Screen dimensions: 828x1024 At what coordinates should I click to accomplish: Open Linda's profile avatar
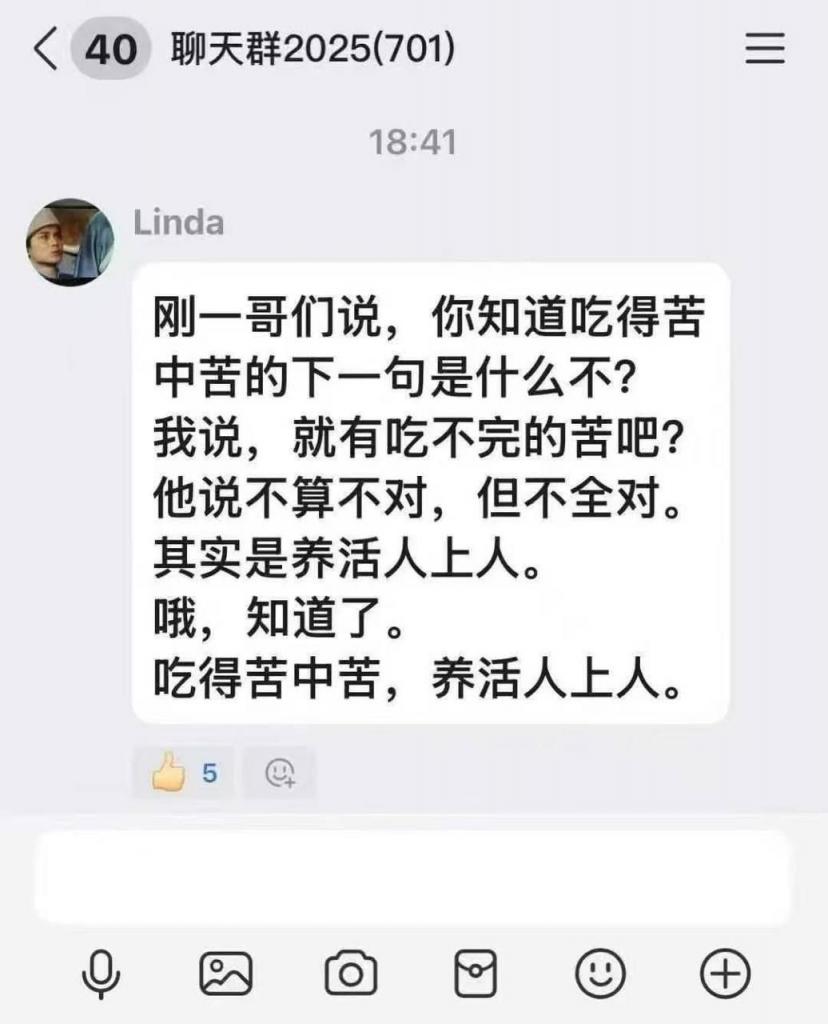coord(70,242)
